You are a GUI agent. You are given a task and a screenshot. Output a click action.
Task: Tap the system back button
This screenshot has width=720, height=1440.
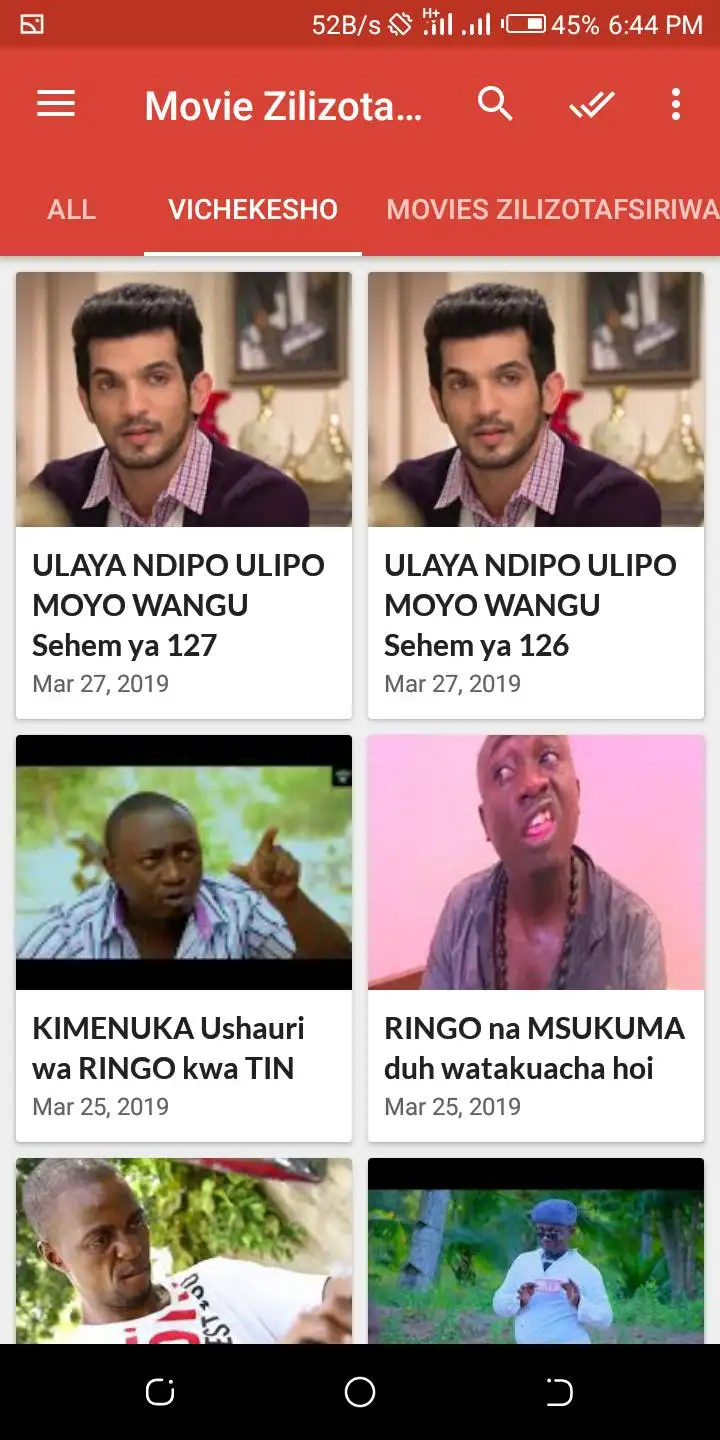pos(560,1392)
